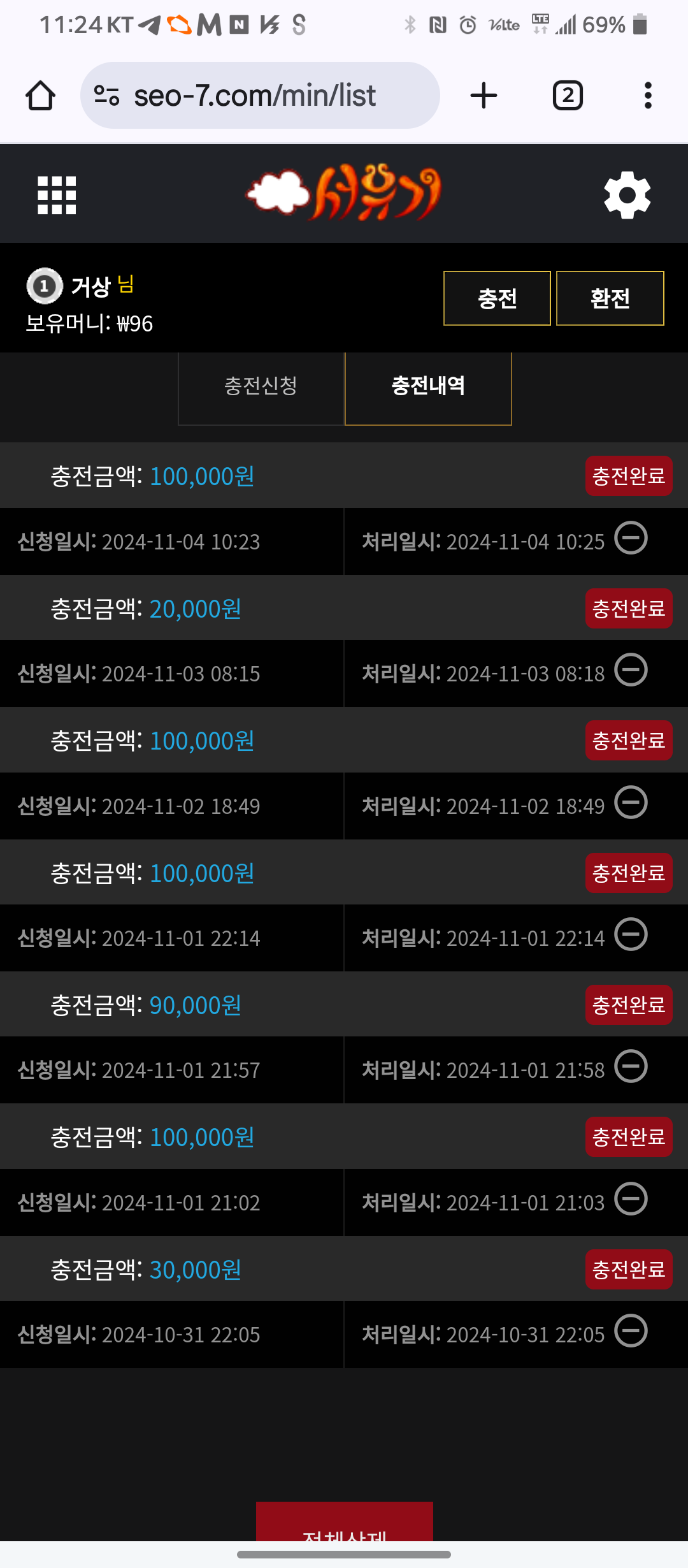The height and width of the screenshot is (1568, 688).
Task: Tap the minus icon on the 2024-11-01 21:03 entry
Action: tap(631, 1199)
